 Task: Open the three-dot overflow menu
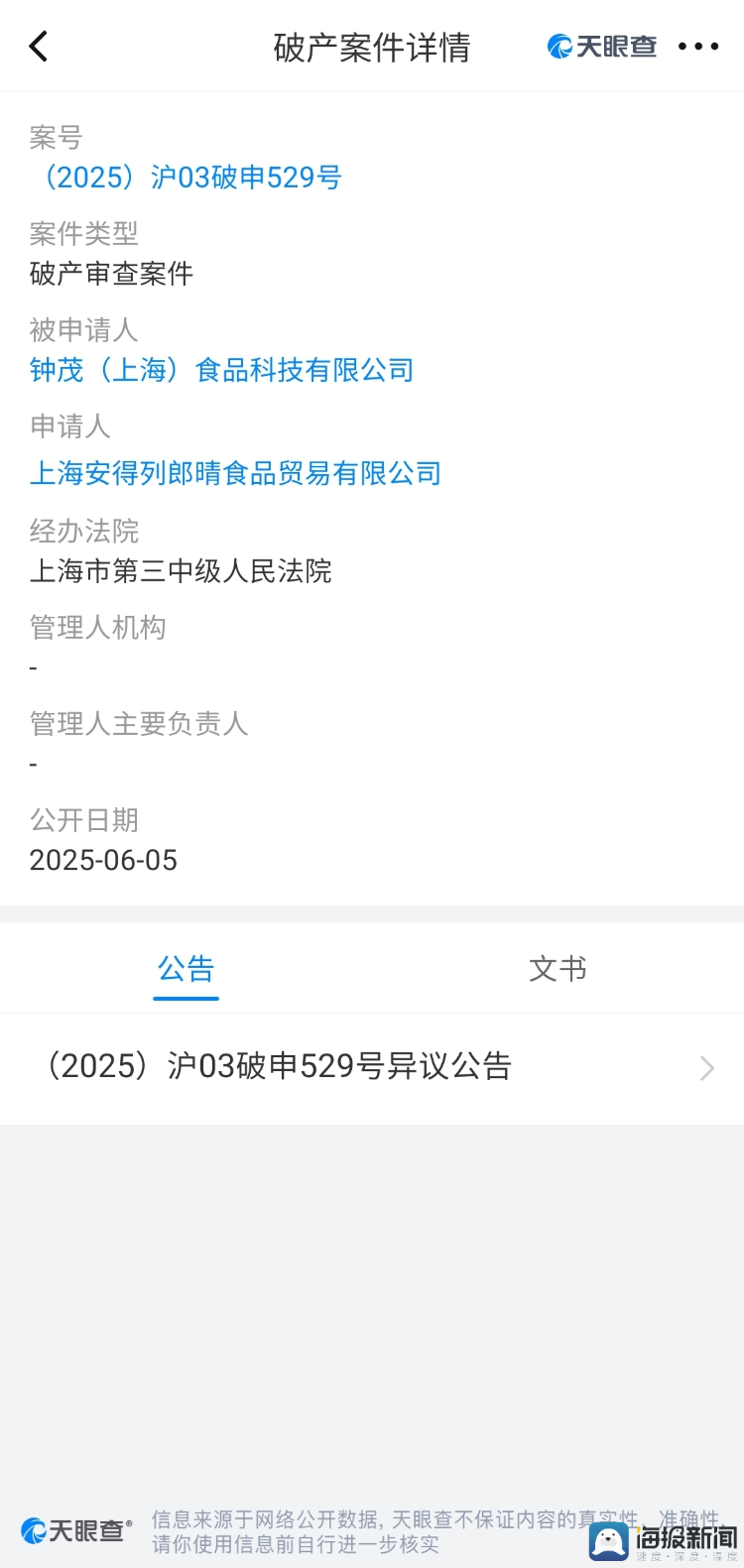click(698, 47)
